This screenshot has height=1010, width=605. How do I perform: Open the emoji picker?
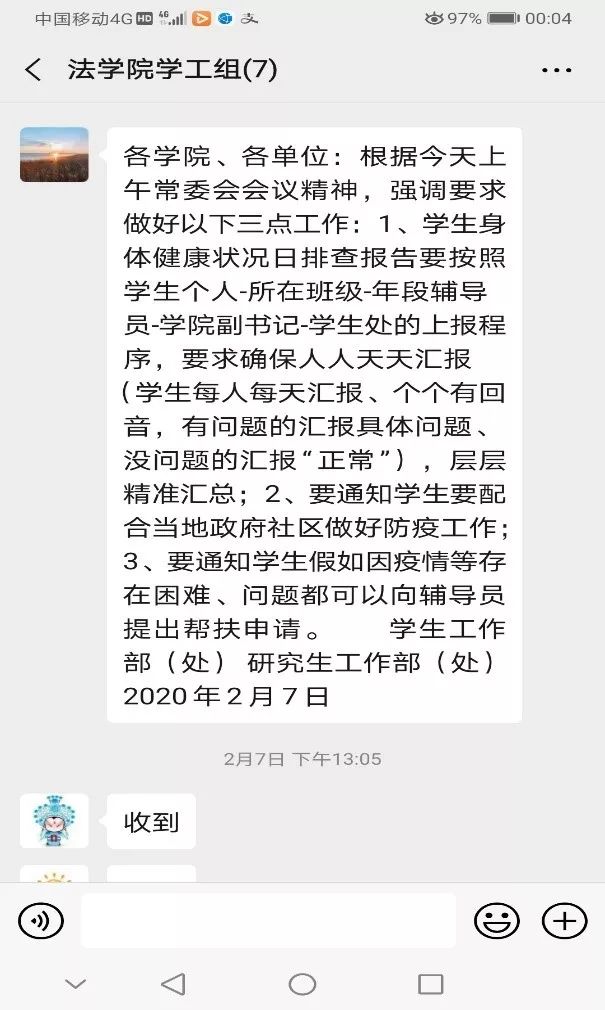(496, 920)
